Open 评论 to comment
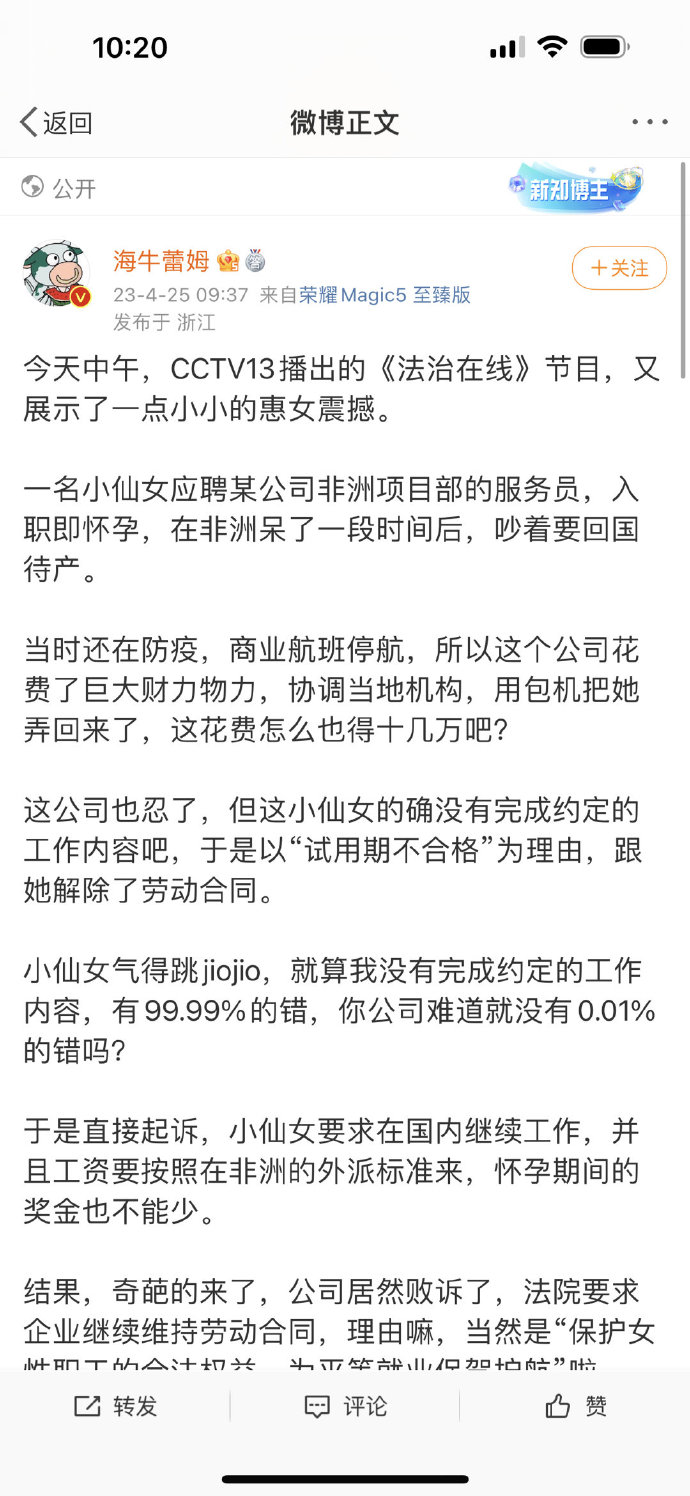The height and width of the screenshot is (1496, 690). [x=345, y=1406]
